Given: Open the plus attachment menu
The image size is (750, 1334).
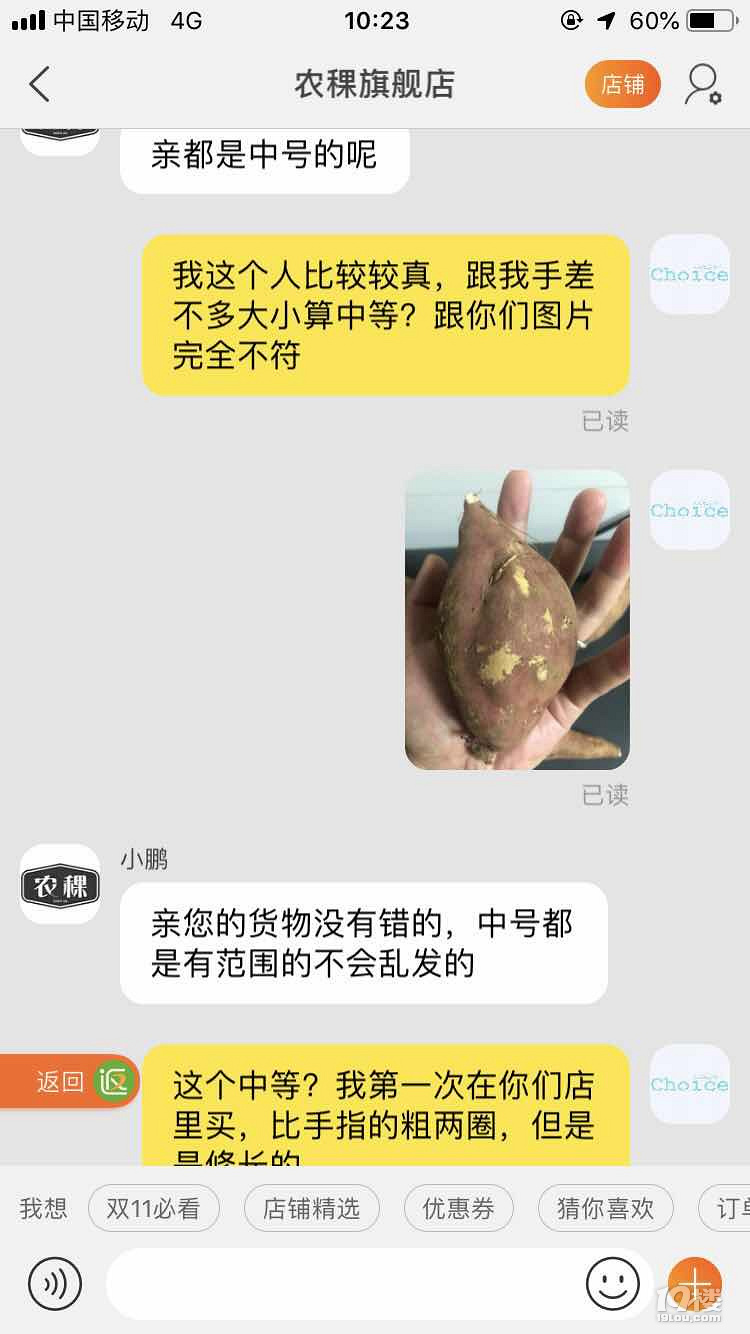Looking at the screenshot, I should (x=694, y=1283).
